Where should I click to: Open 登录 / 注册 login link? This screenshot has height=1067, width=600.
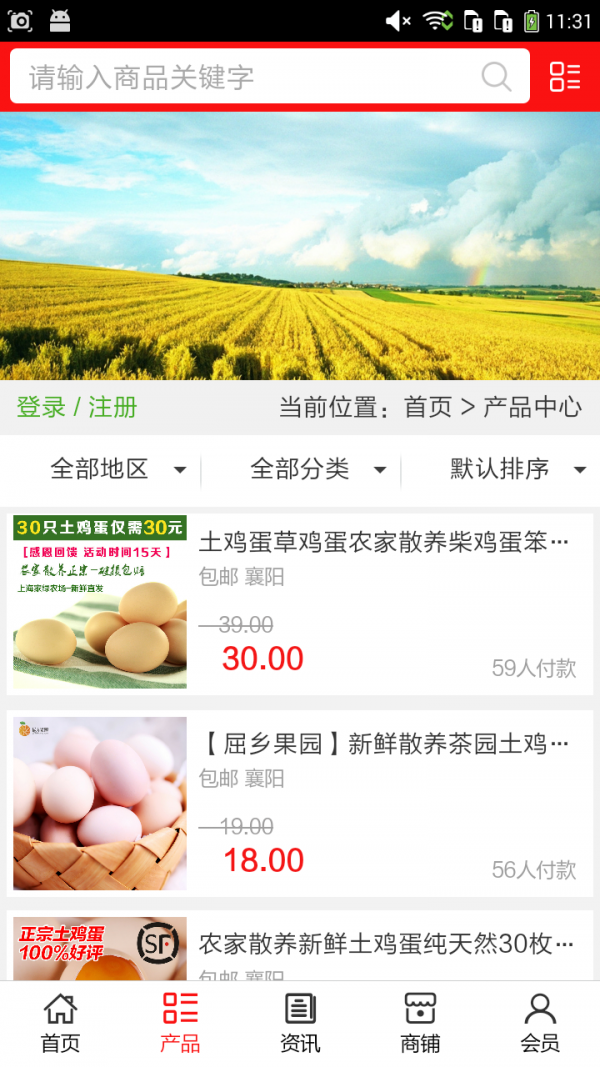[77, 407]
